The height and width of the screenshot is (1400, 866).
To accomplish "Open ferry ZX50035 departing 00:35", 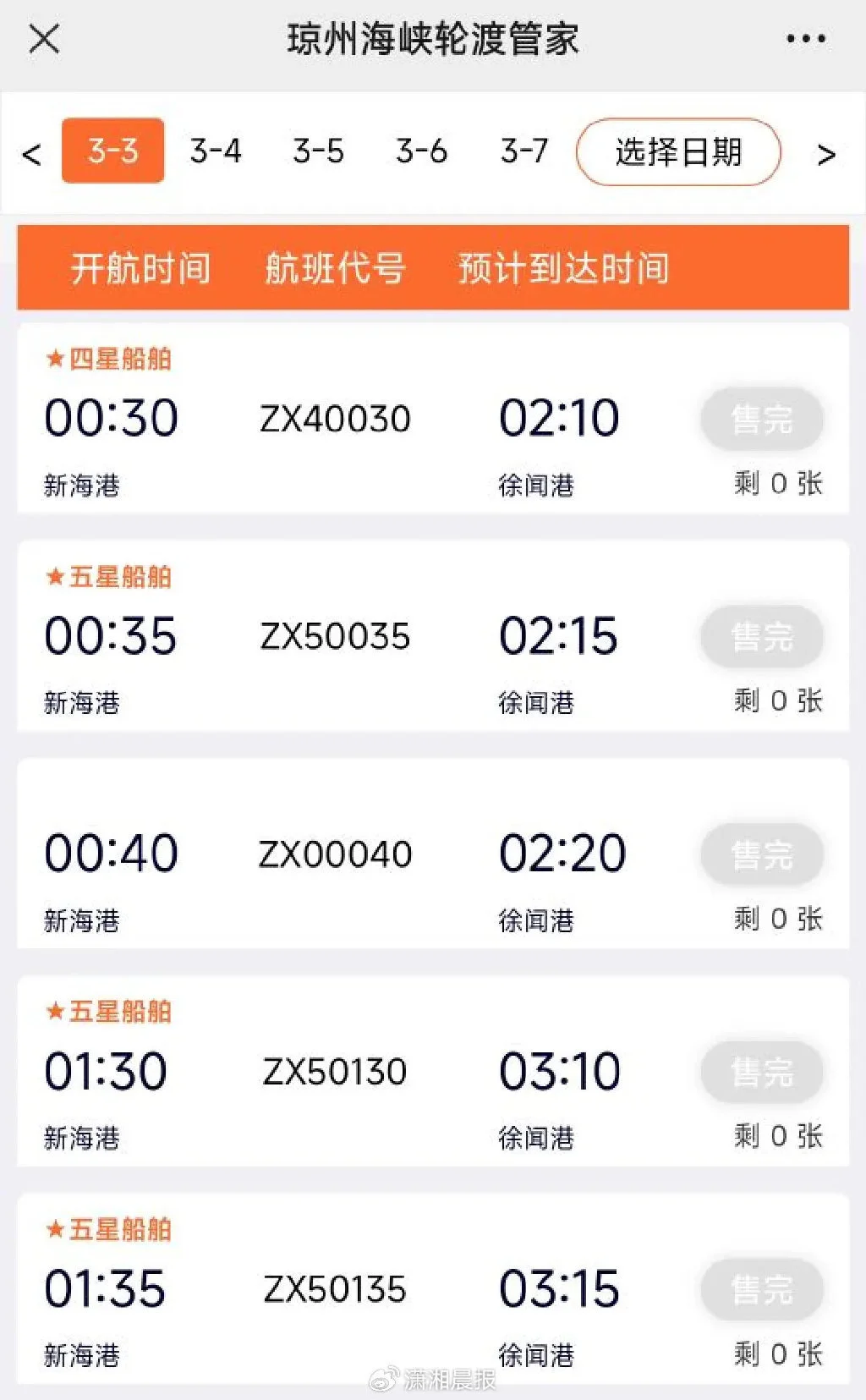I will pos(336,636).
